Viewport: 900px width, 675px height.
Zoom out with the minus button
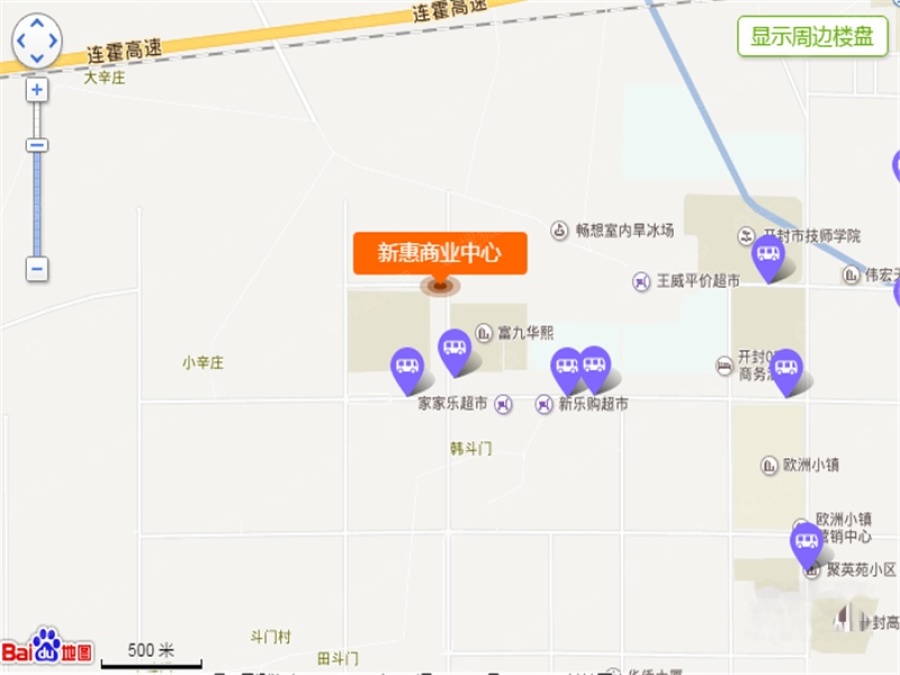(x=37, y=268)
